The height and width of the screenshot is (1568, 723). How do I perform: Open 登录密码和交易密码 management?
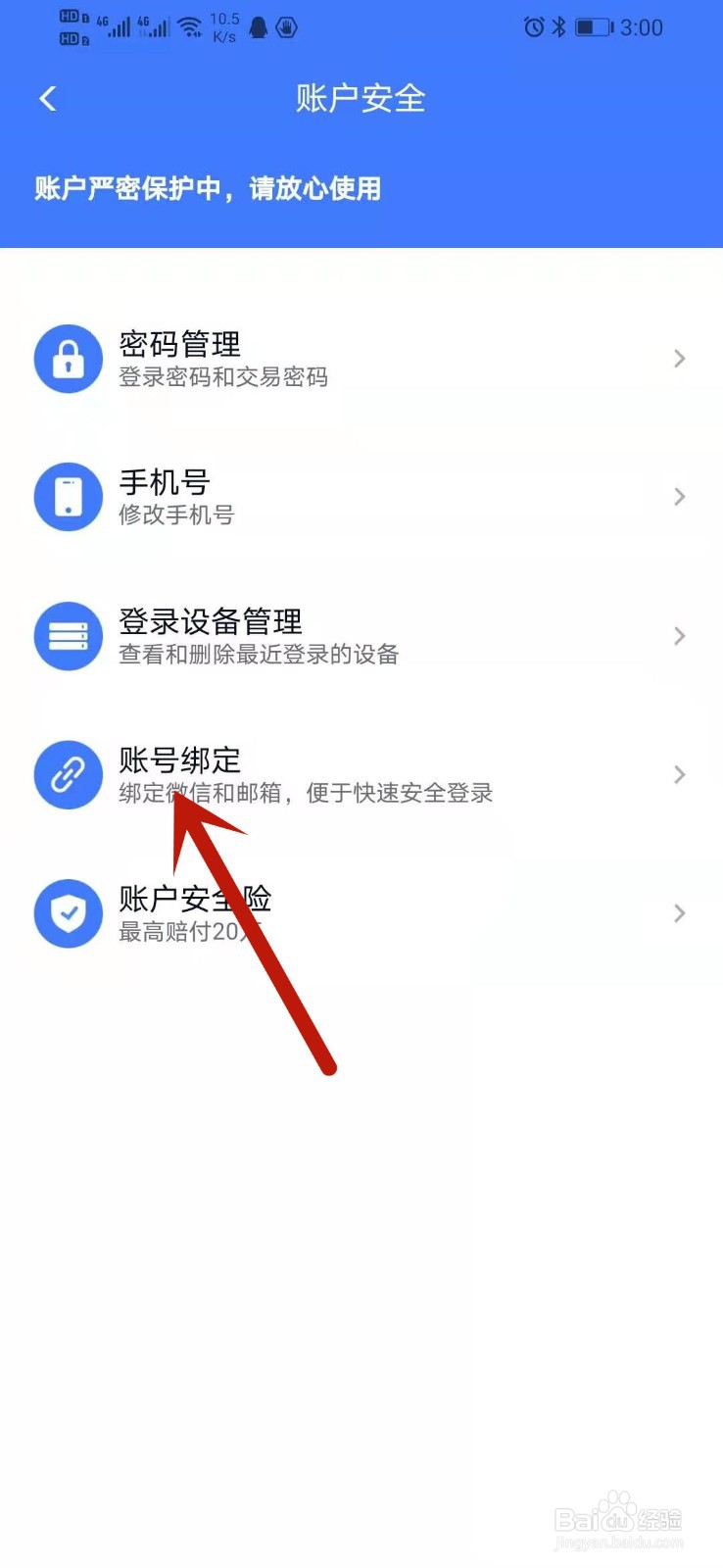point(223,376)
